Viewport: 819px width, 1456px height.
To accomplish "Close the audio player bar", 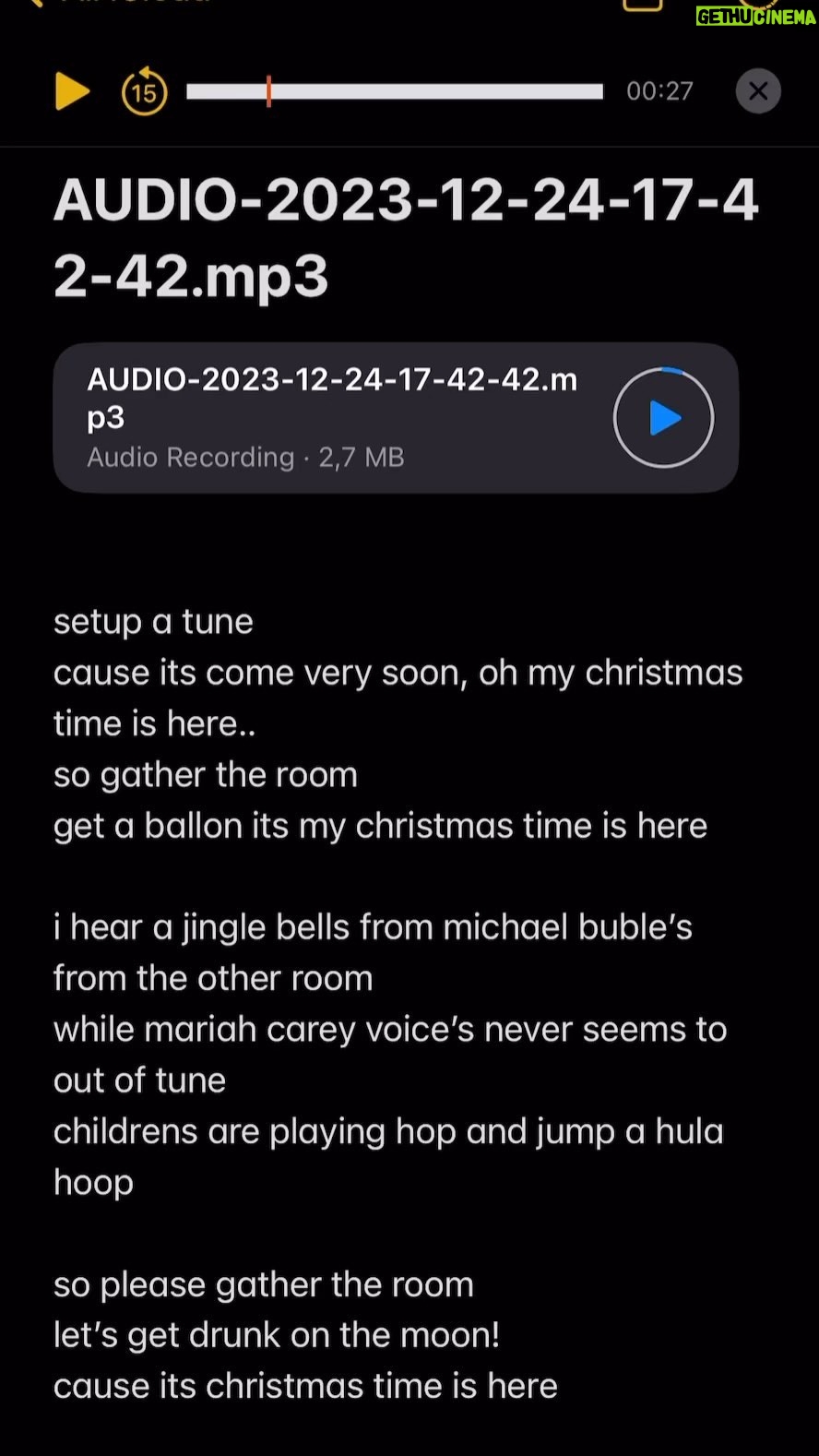I will [758, 91].
